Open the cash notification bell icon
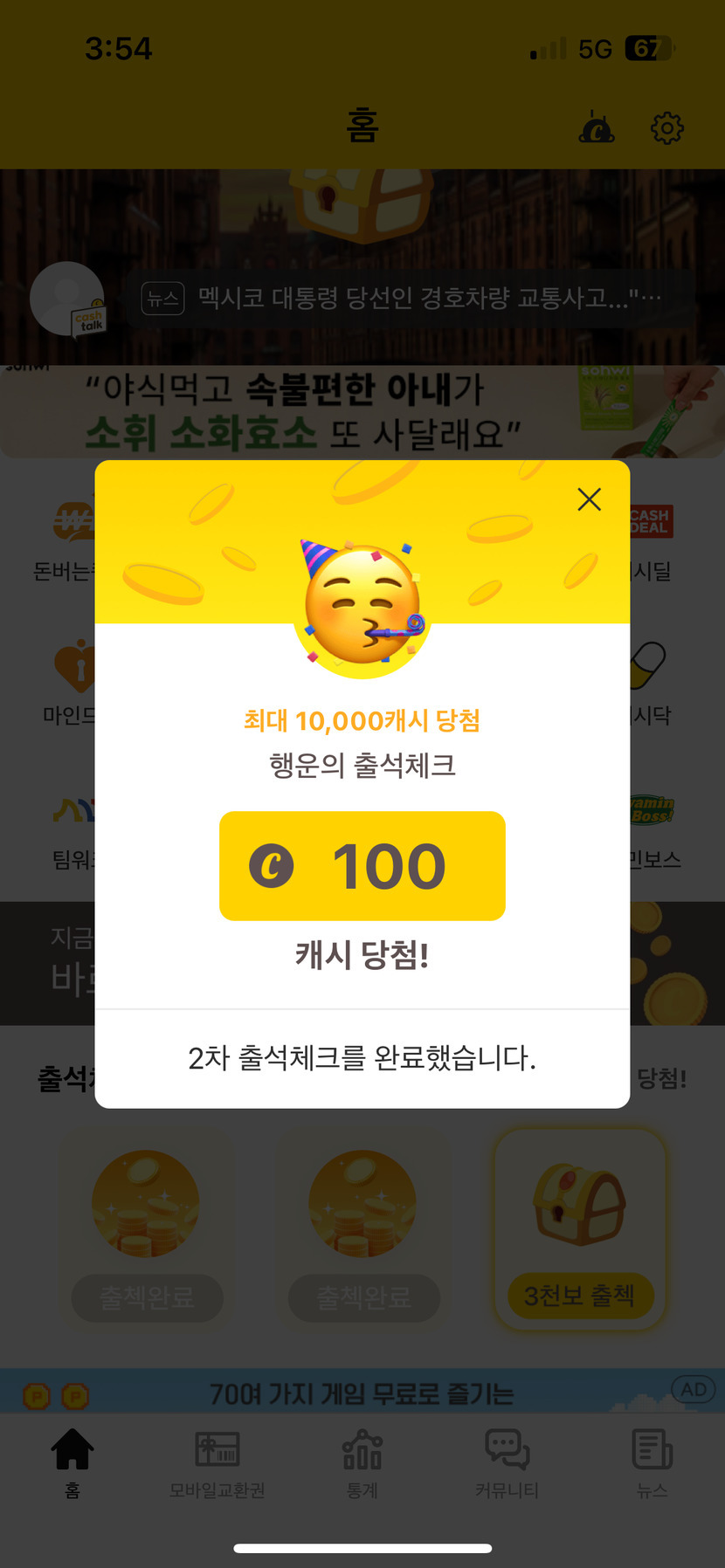The height and width of the screenshot is (1568, 725). click(597, 128)
